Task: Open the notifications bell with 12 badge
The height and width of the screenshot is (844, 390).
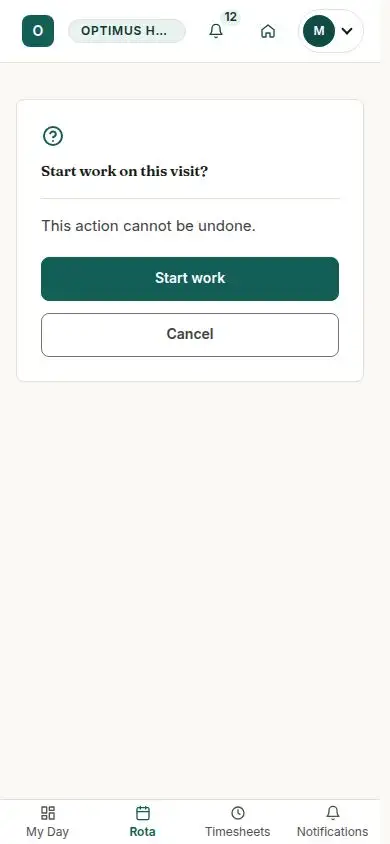Action: point(216,31)
